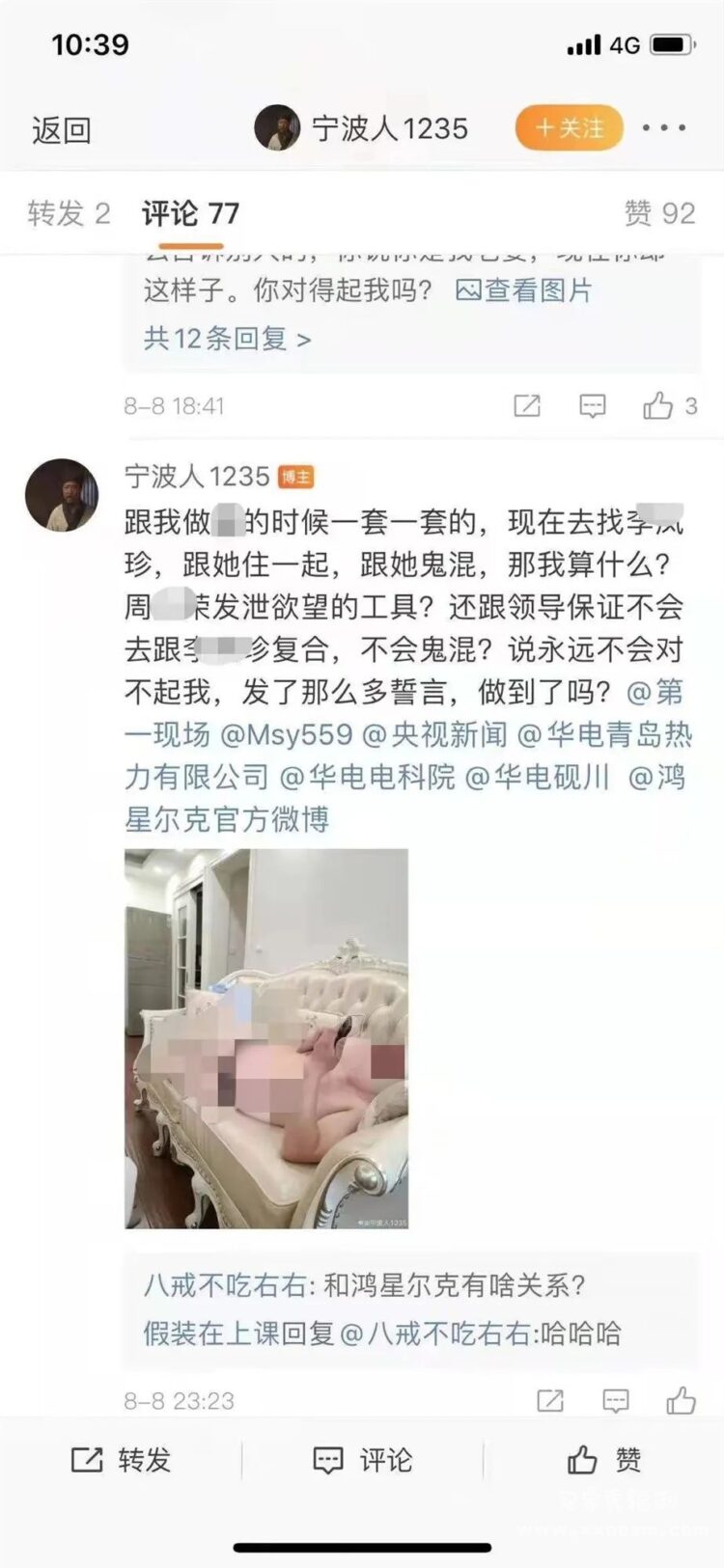Forward the comment posted 8-8 23:23
724x1568 pixels.
[550, 1400]
